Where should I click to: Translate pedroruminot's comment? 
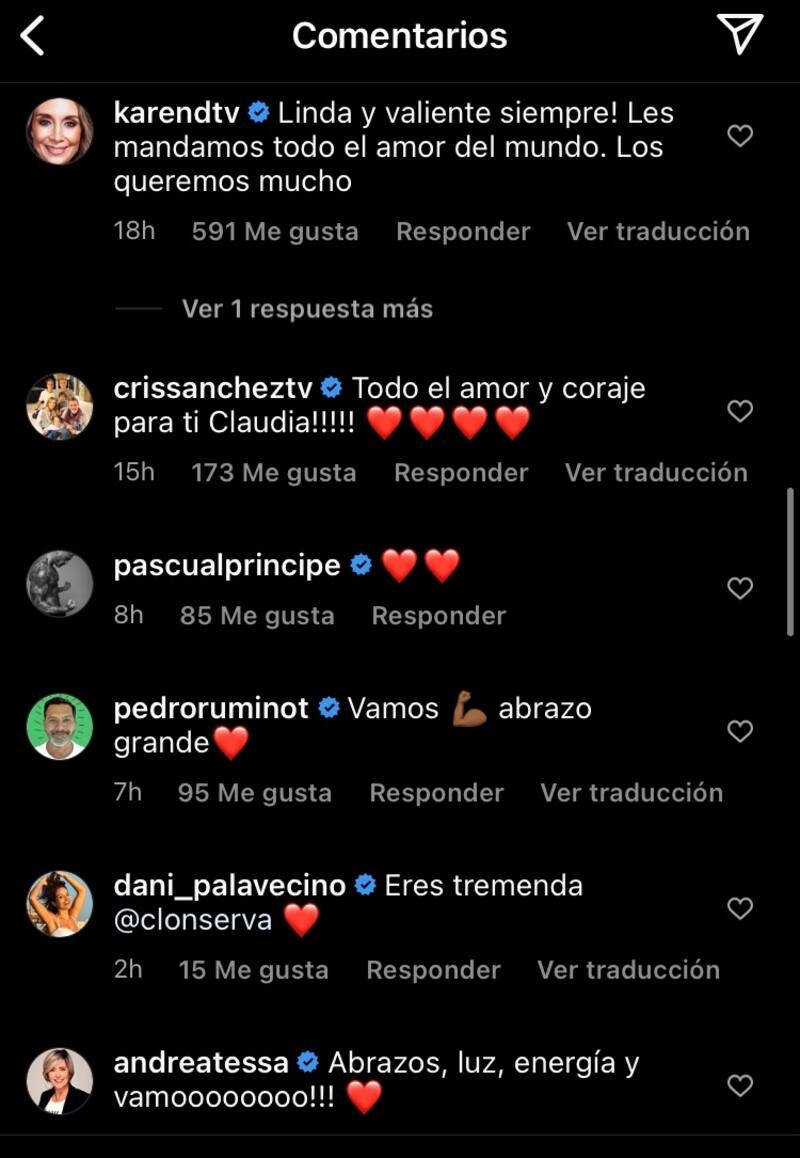coord(631,793)
